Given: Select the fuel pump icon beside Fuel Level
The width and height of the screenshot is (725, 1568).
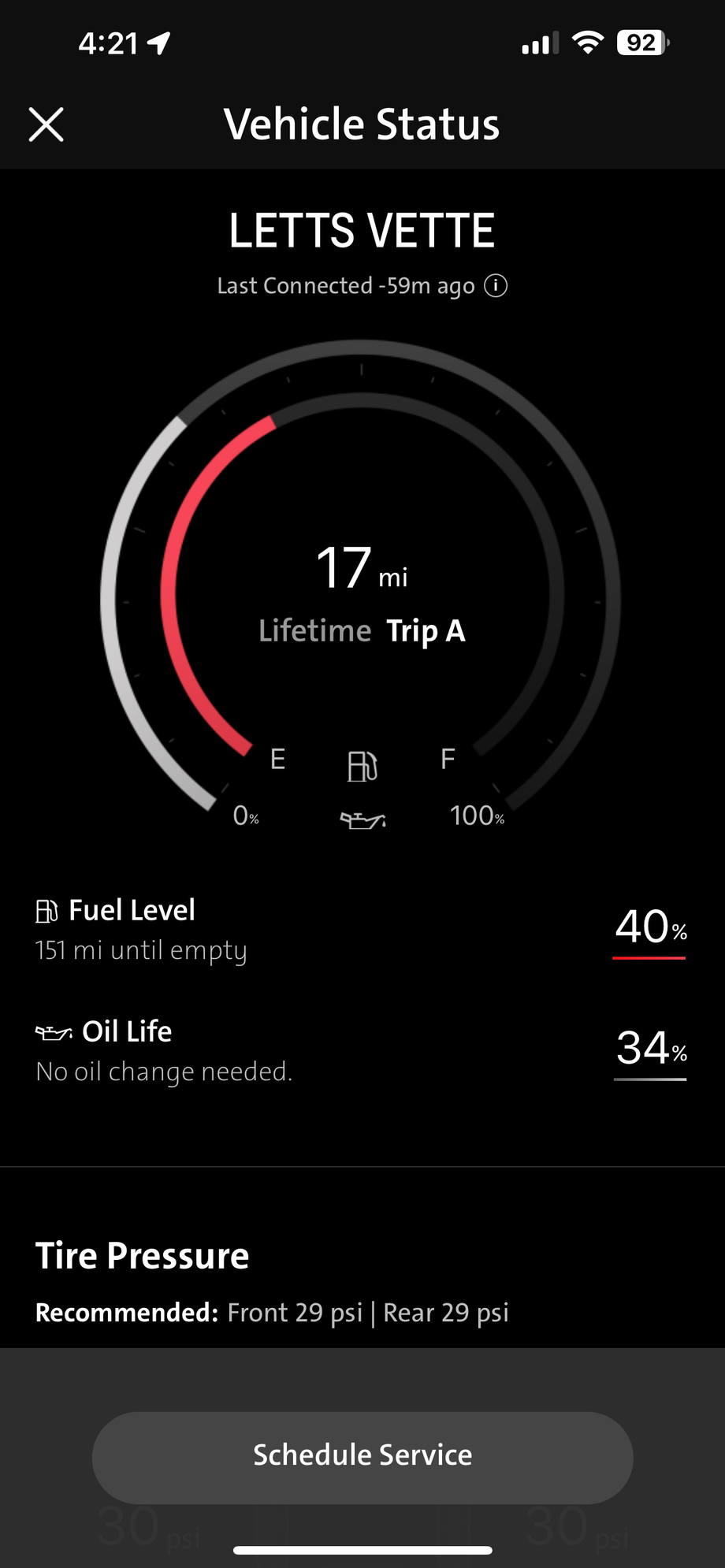Looking at the screenshot, I should click(48, 909).
